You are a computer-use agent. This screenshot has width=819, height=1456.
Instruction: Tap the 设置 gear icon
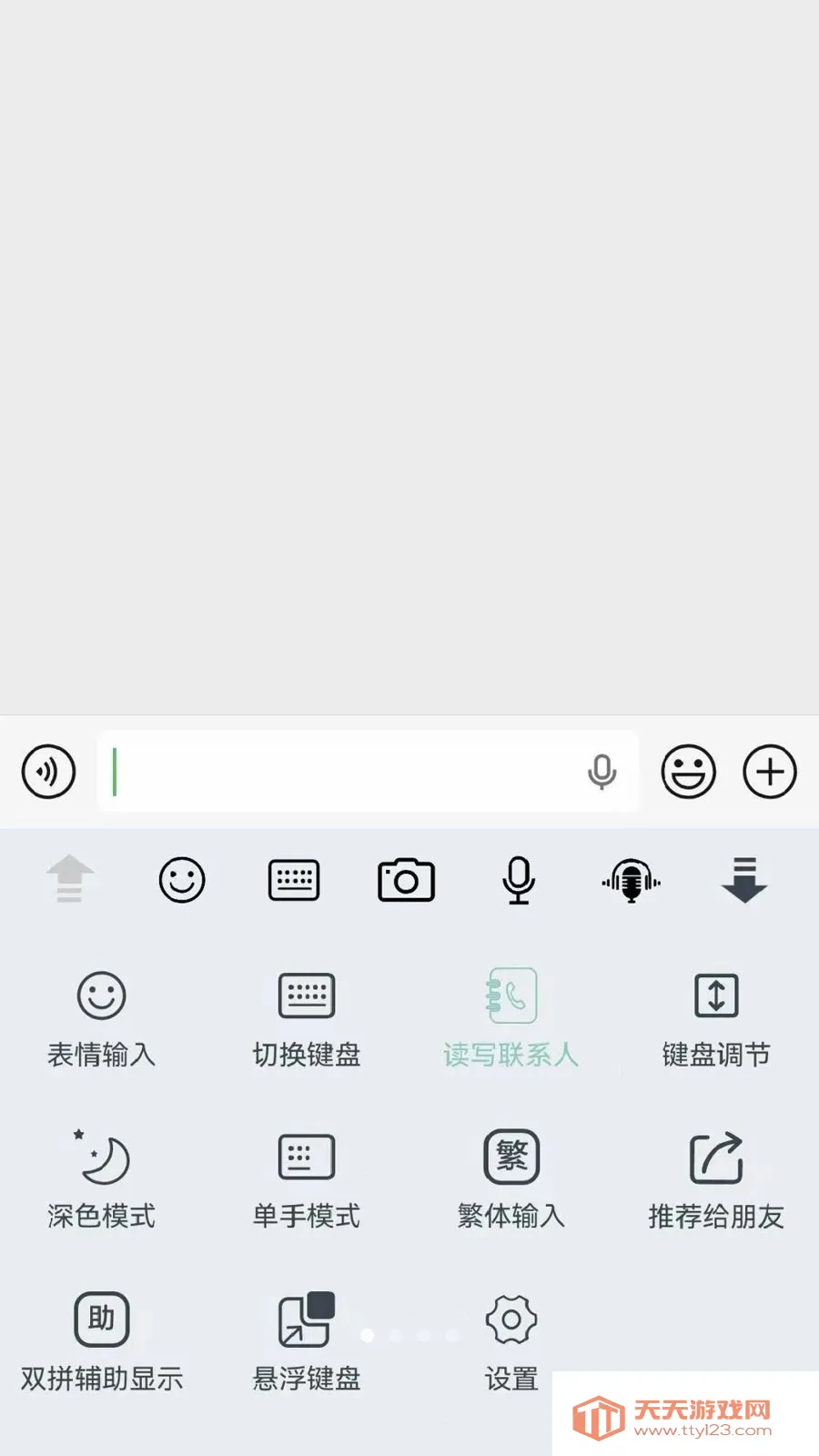tap(511, 1338)
